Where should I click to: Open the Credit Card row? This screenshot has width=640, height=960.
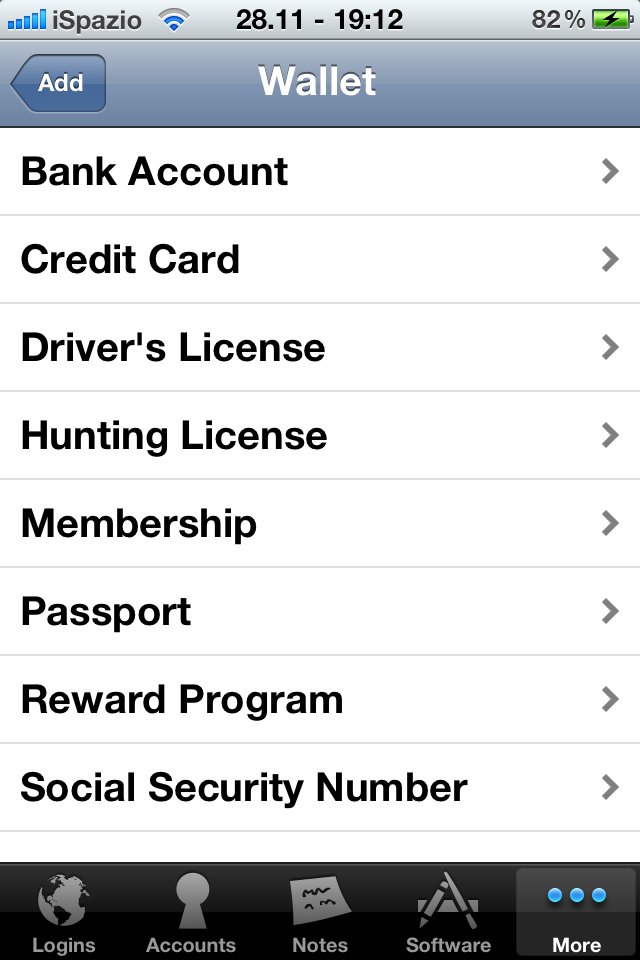tap(320, 260)
